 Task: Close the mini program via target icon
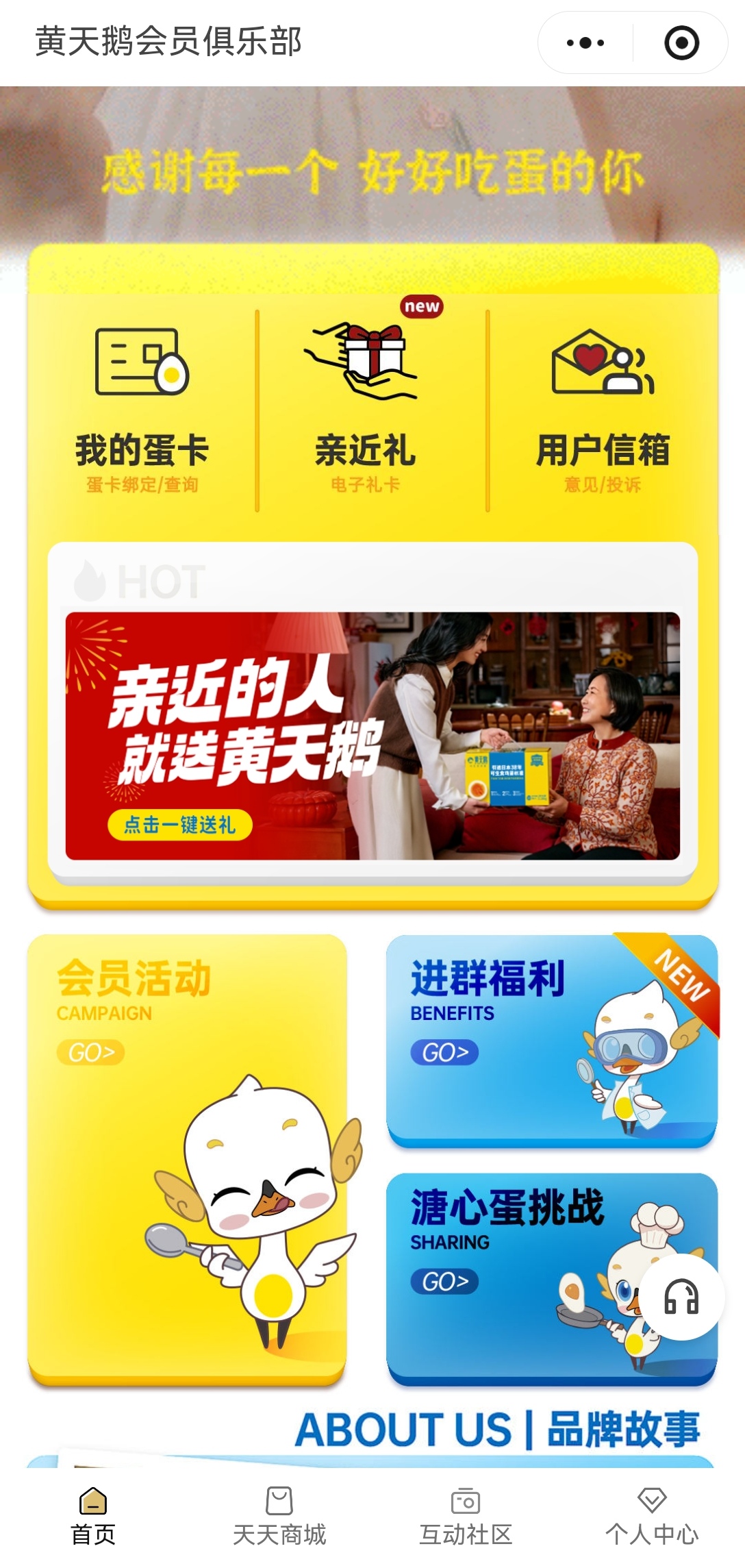681,42
